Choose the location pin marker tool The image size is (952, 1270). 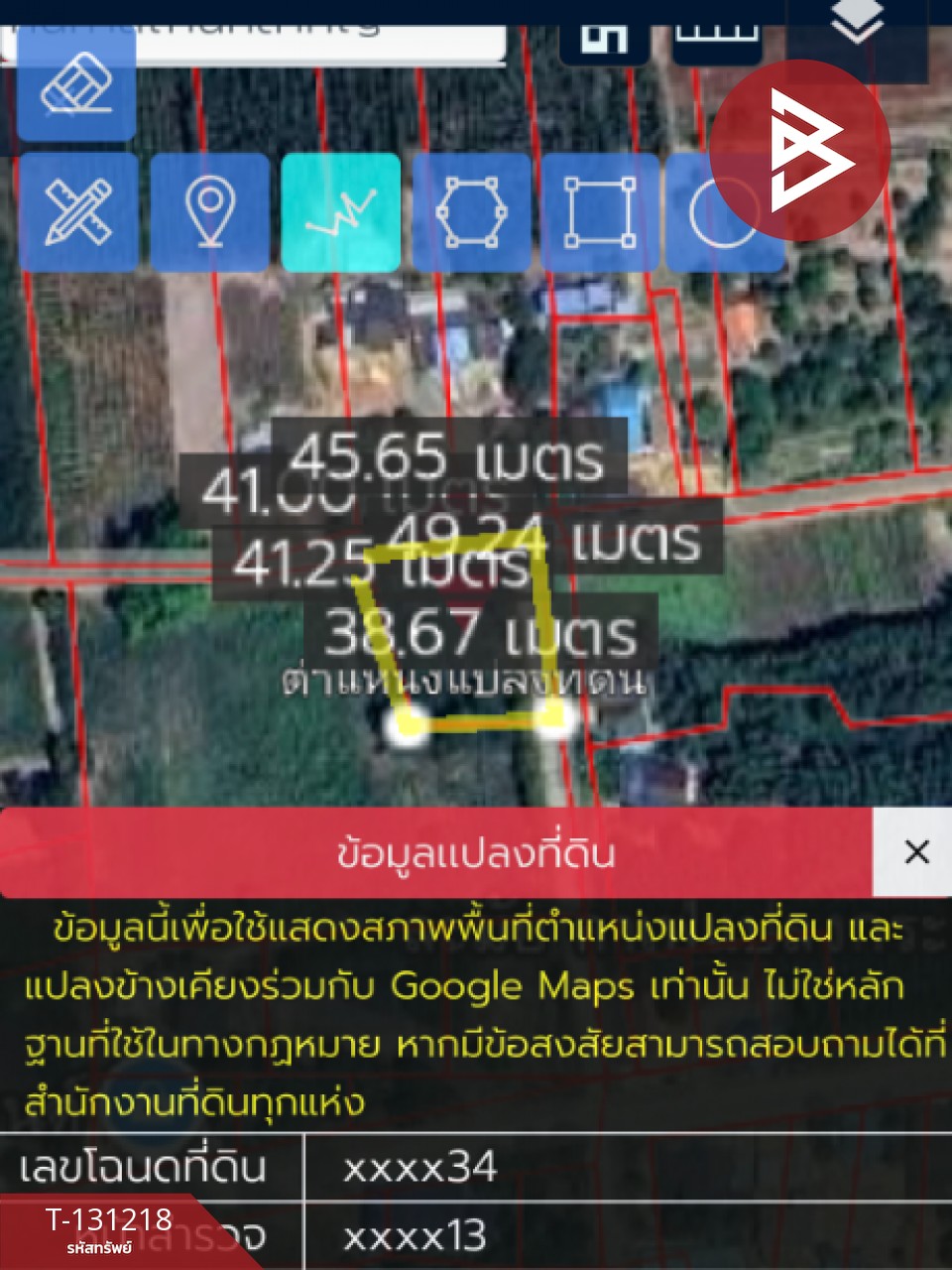pos(209,212)
